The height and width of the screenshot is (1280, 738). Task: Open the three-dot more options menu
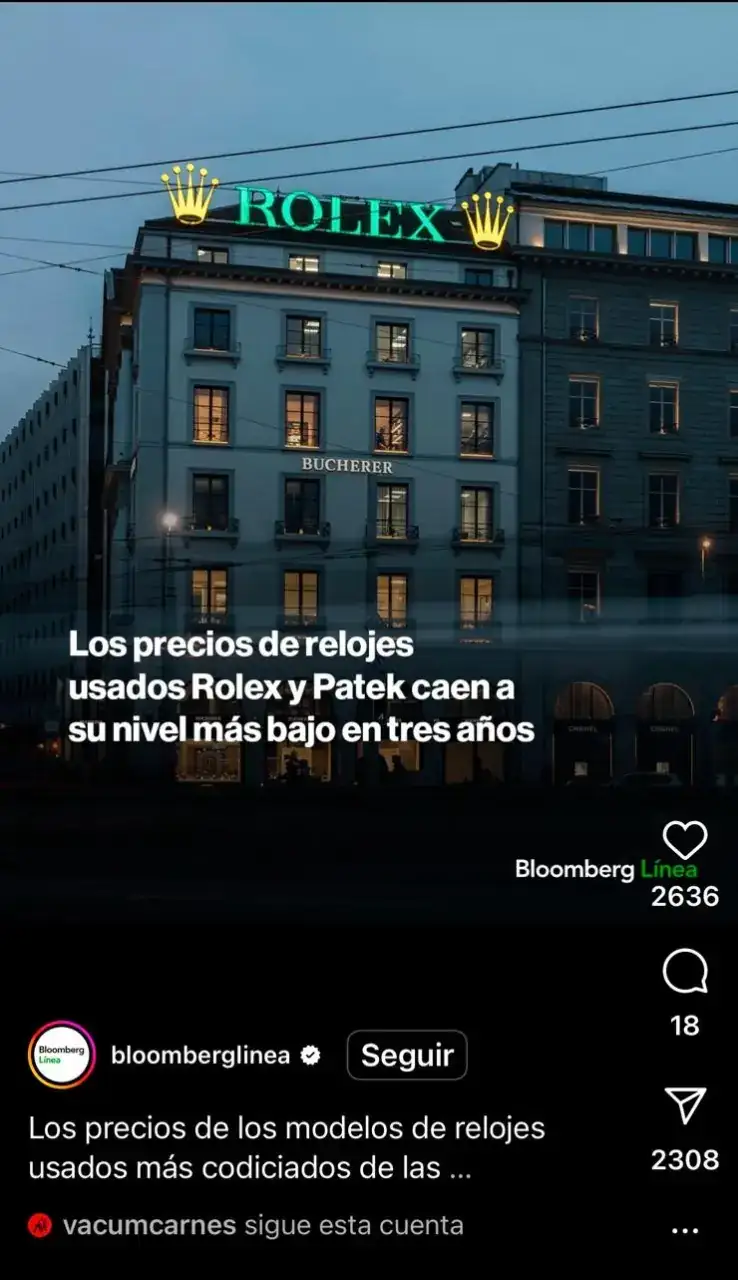pyautogui.click(x=685, y=1231)
